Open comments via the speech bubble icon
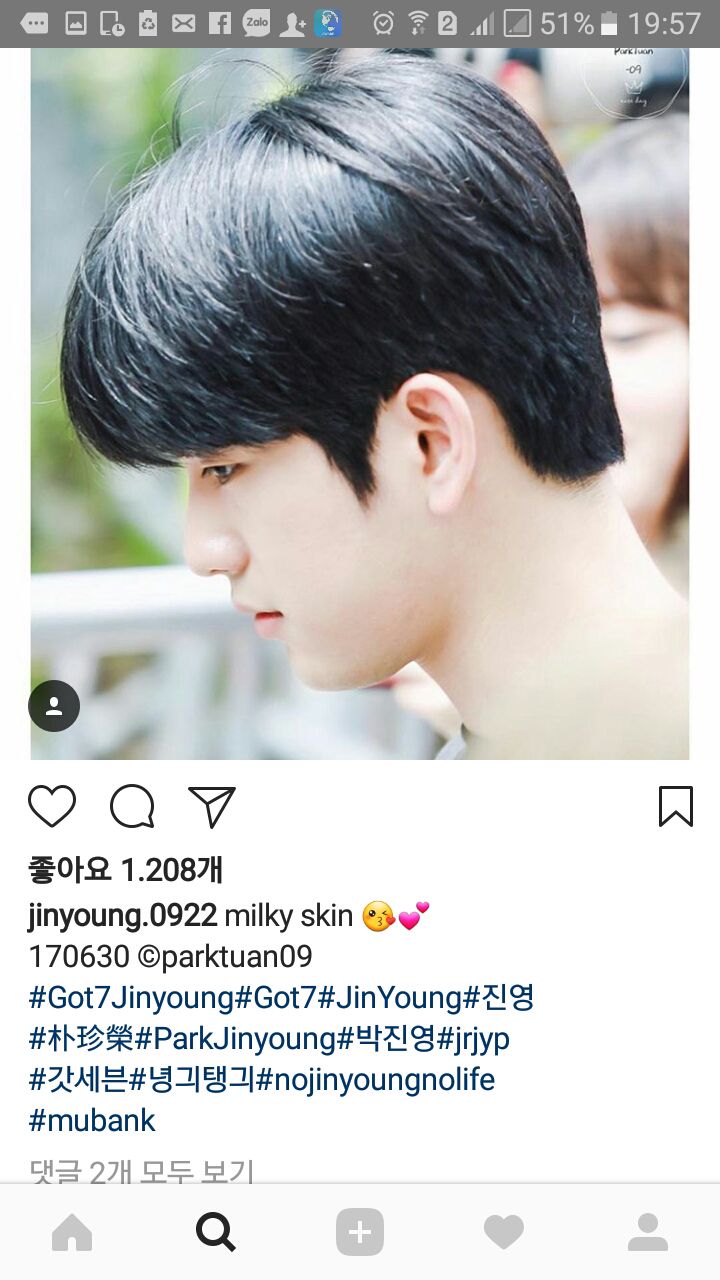720x1280 pixels. click(x=132, y=806)
